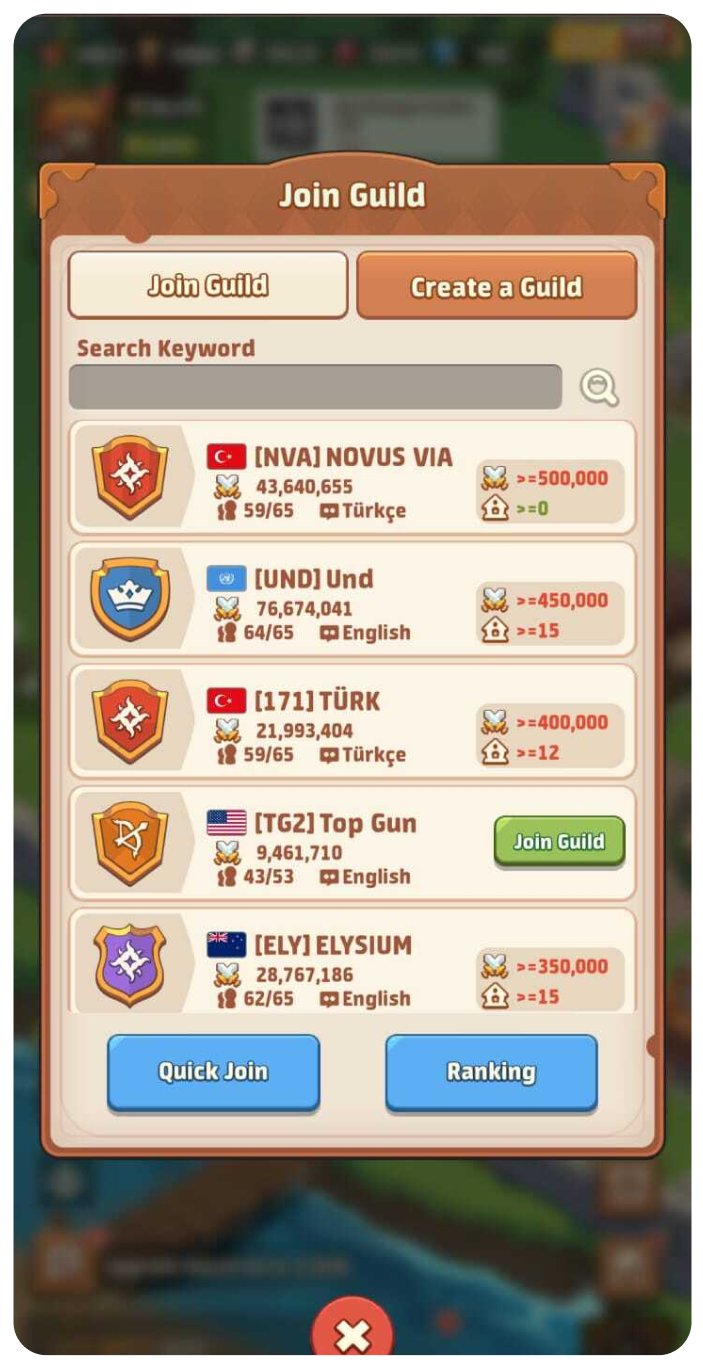703x1366 pixels.
Task: Tap the magnifier search icon
Action: 599,387
